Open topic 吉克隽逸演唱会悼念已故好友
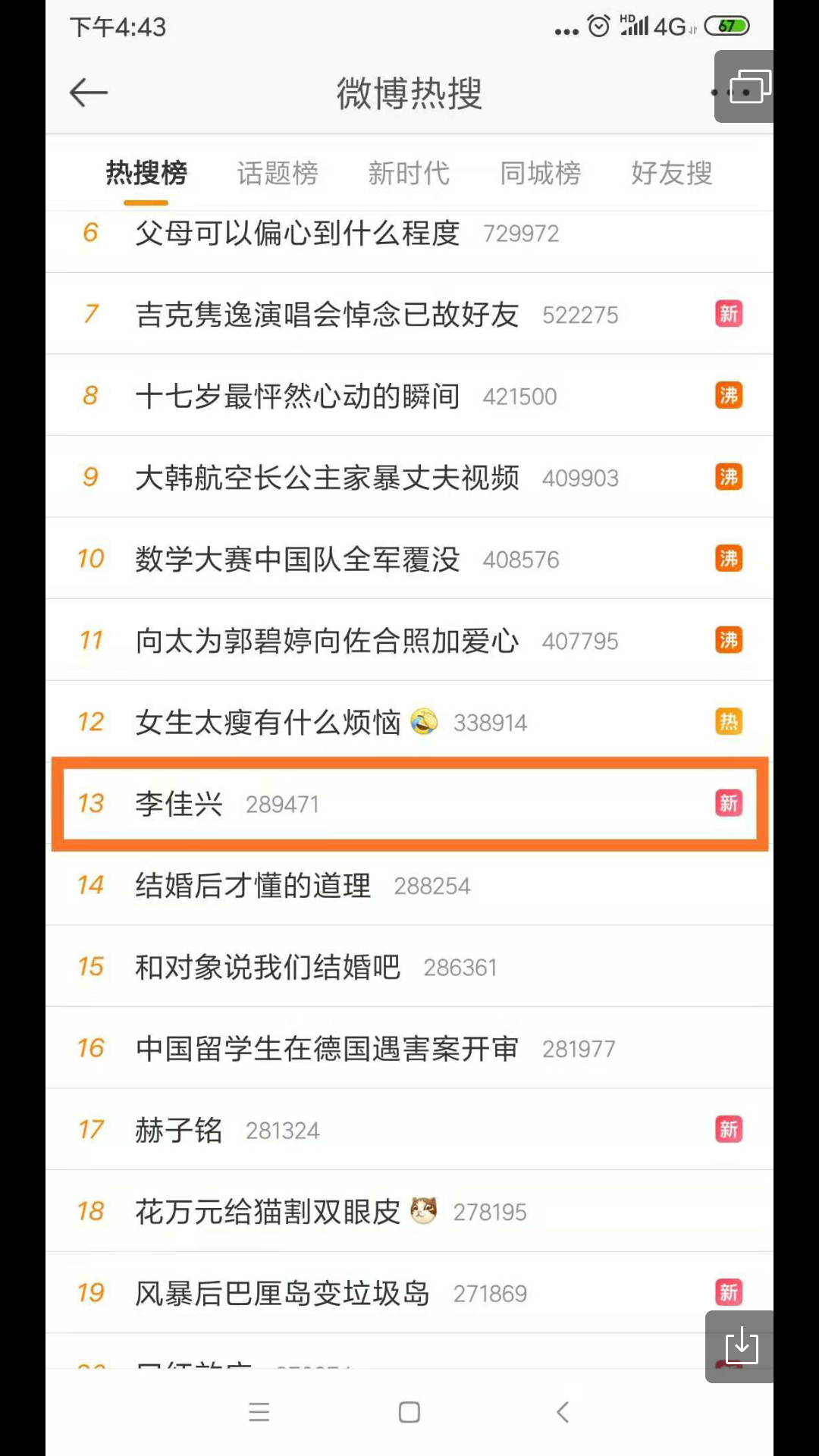 point(327,315)
